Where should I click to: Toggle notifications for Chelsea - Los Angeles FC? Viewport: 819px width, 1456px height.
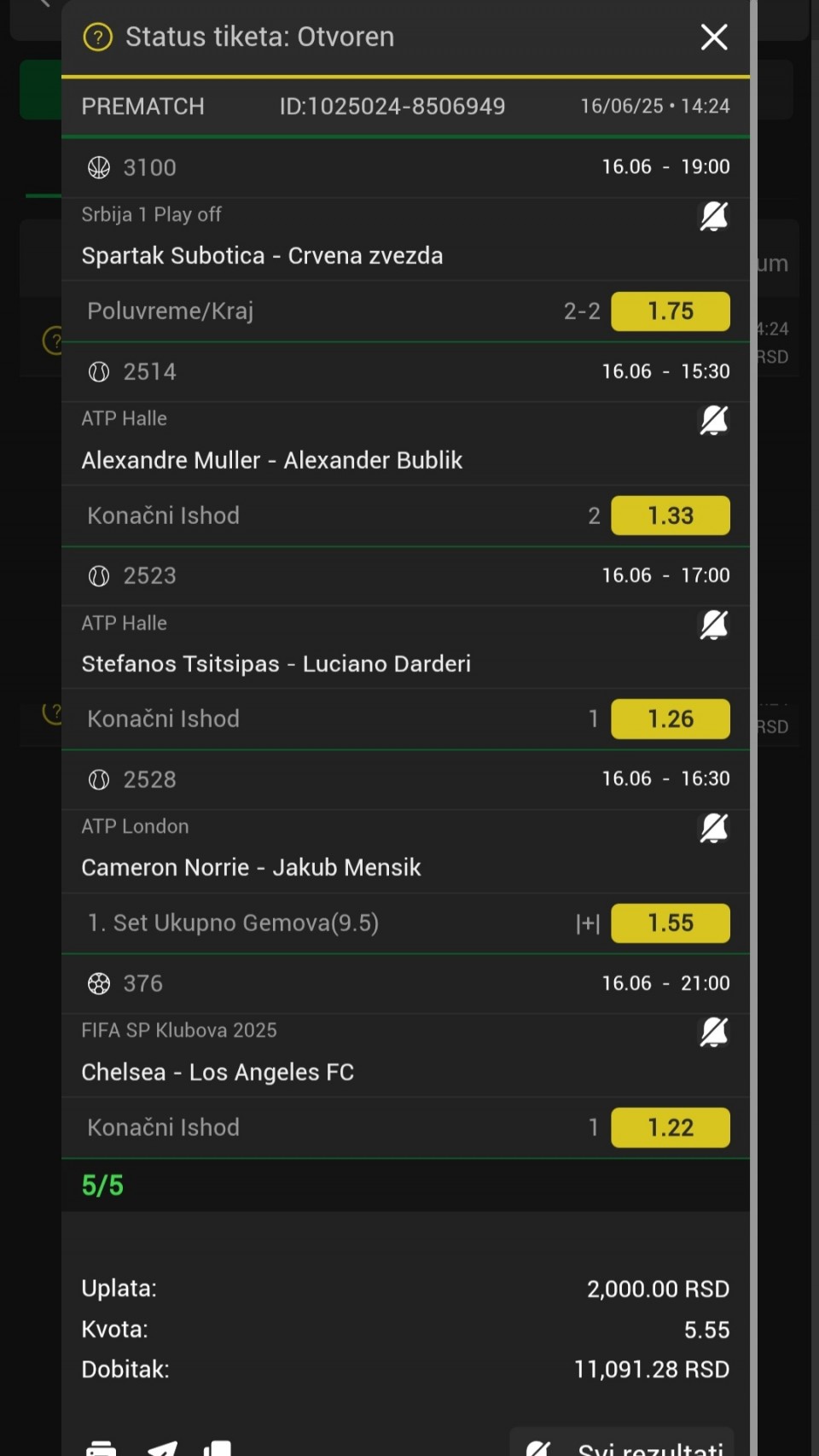713,1033
